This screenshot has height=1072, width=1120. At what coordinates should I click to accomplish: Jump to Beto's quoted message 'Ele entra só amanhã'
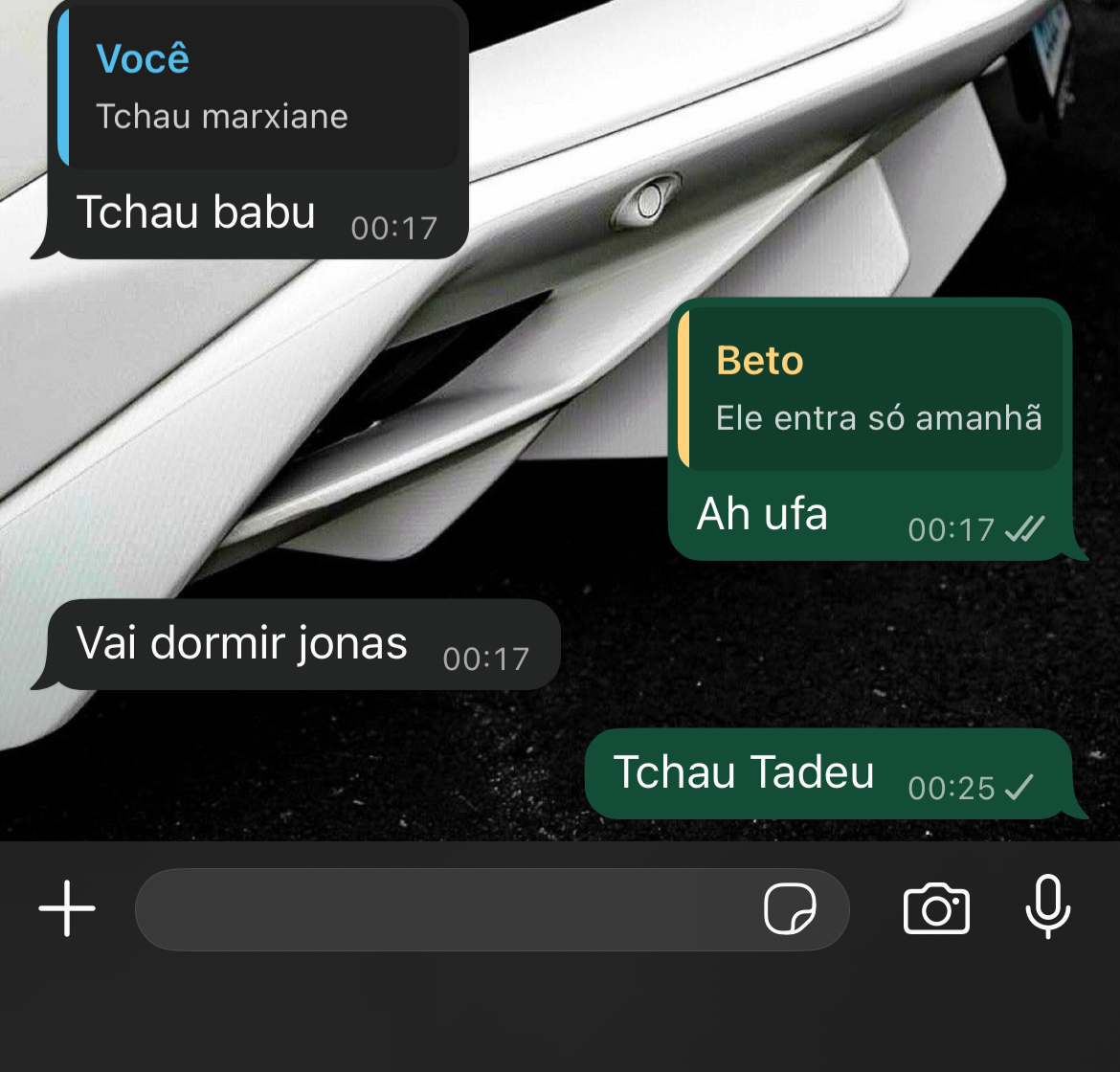873,390
